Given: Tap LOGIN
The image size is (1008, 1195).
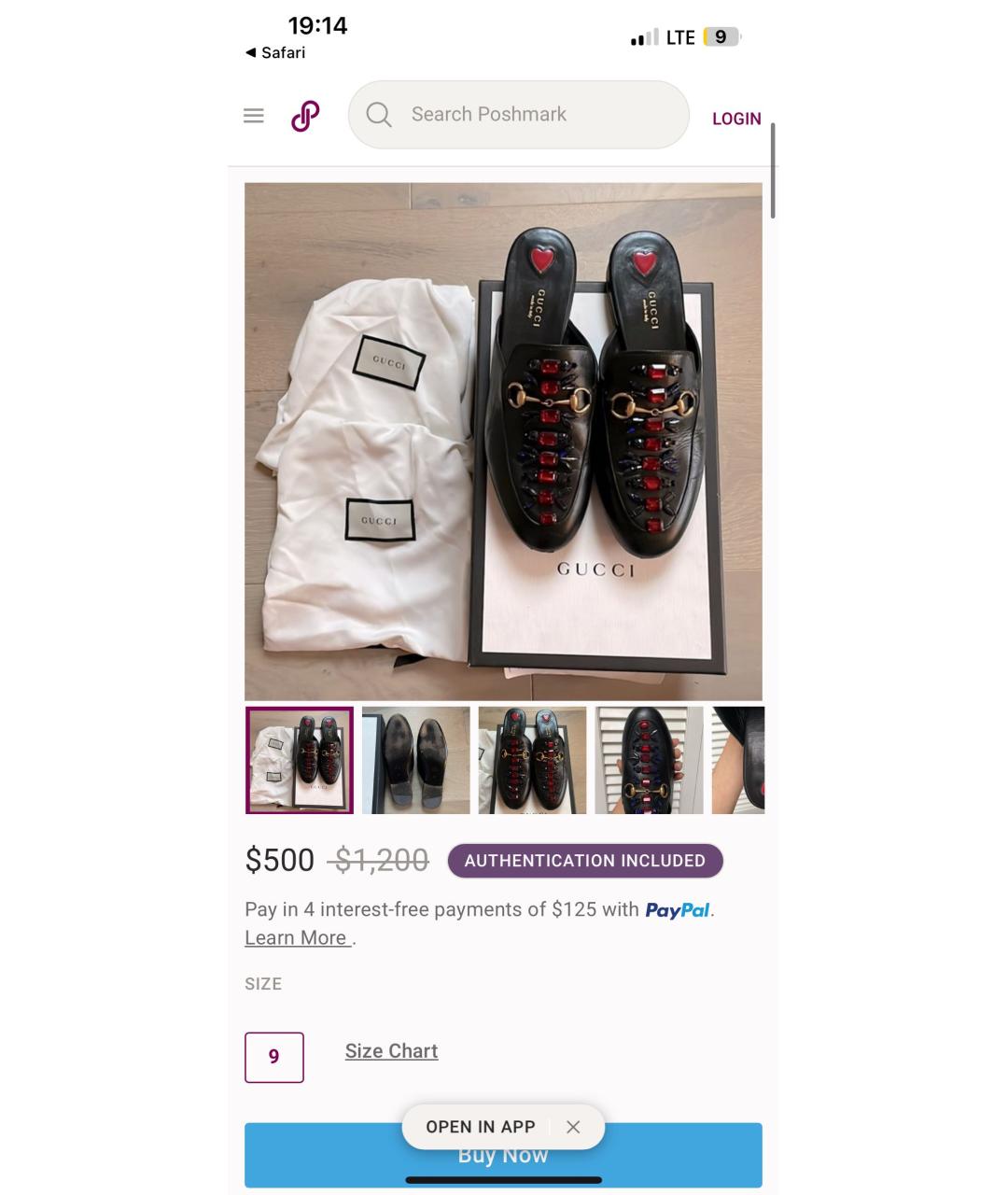Looking at the screenshot, I should pos(735,119).
